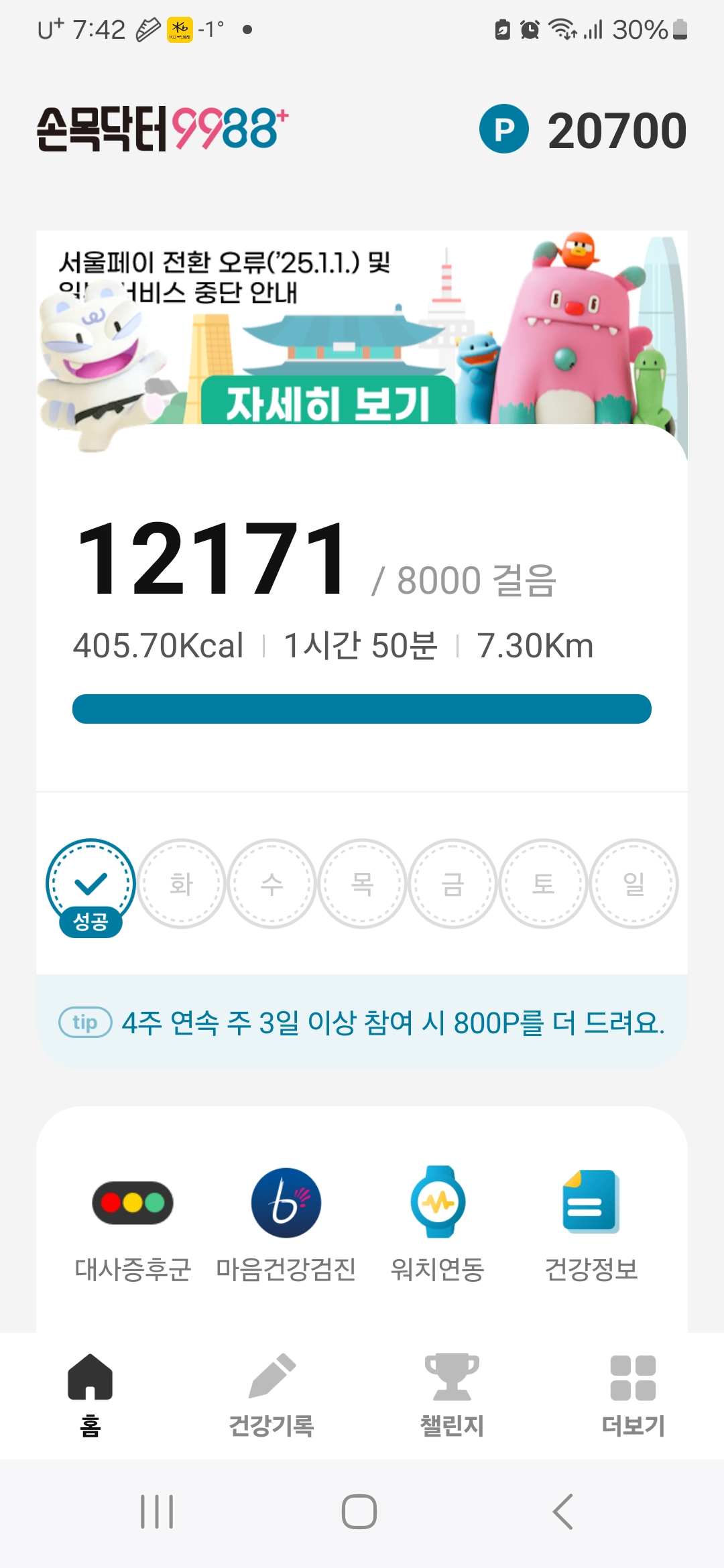Select the 토 day circle
Viewport: 724px width, 1568px height.
(543, 885)
